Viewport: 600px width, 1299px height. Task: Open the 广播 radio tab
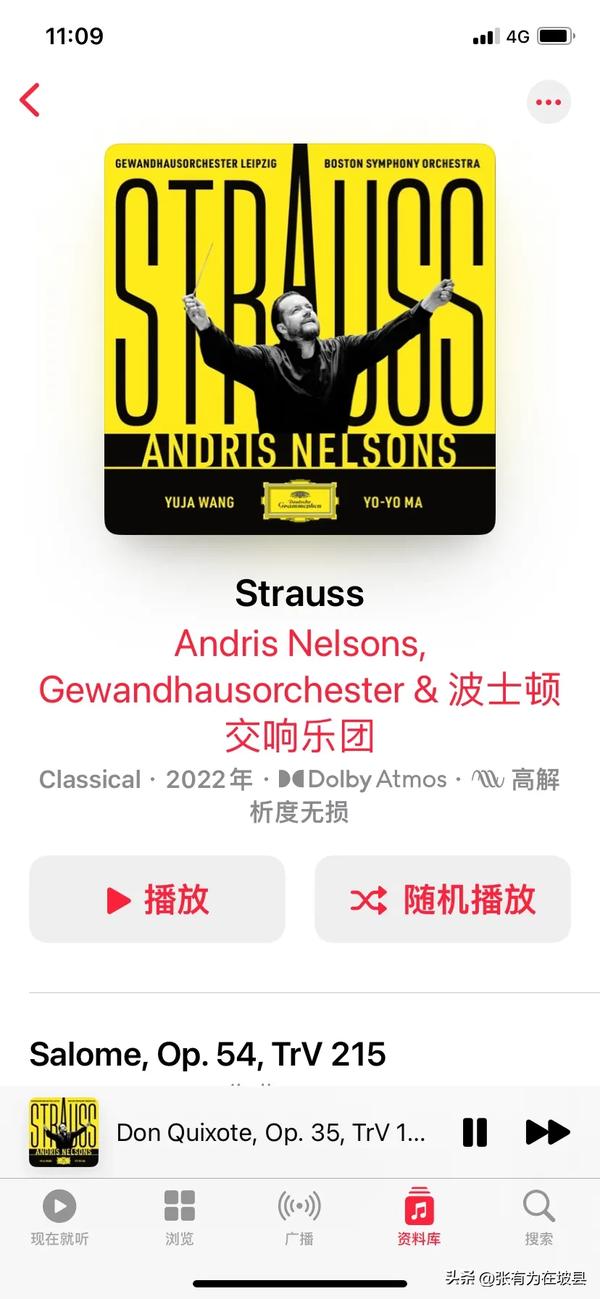click(x=299, y=1218)
